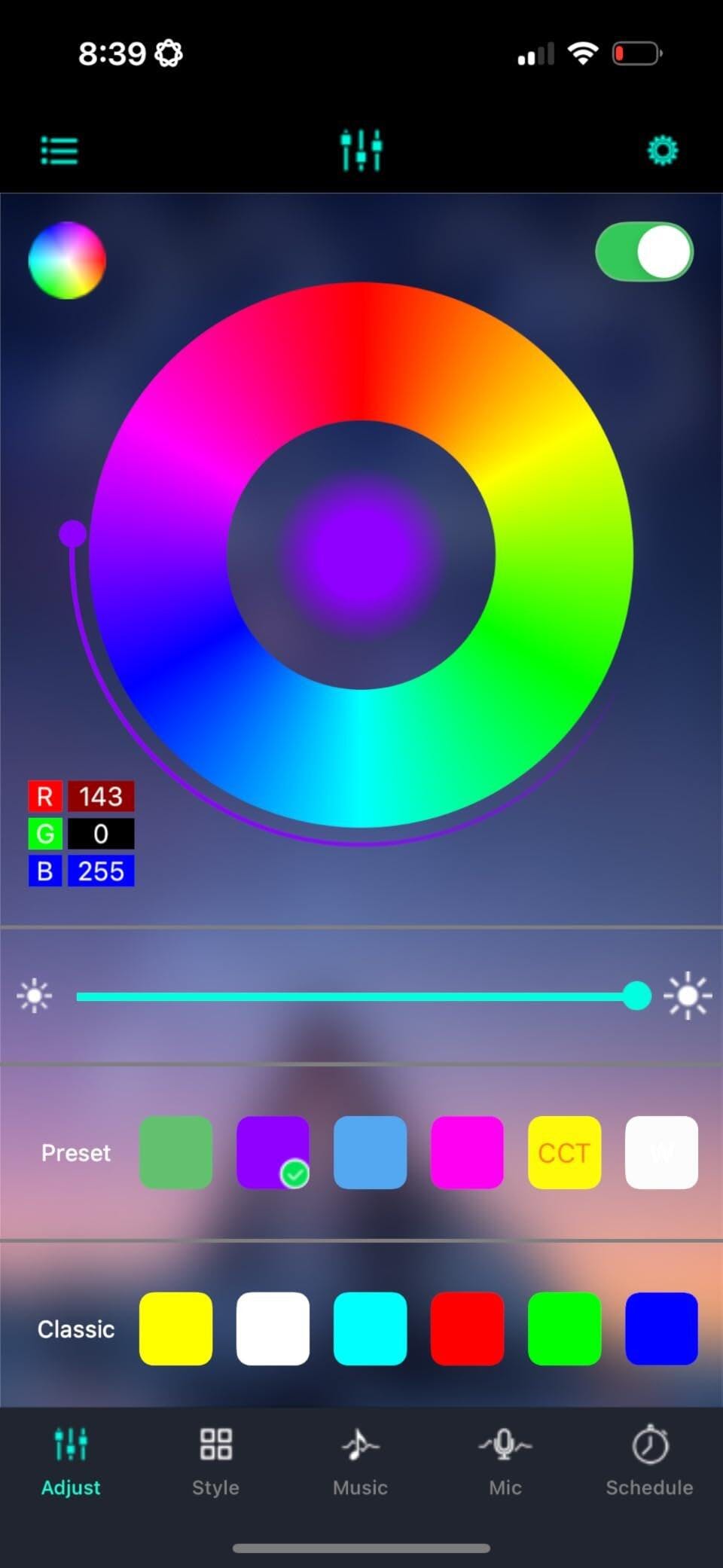Tap the small rainbow color ball
This screenshot has height=1568, width=723.
click(x=67, y=261)
